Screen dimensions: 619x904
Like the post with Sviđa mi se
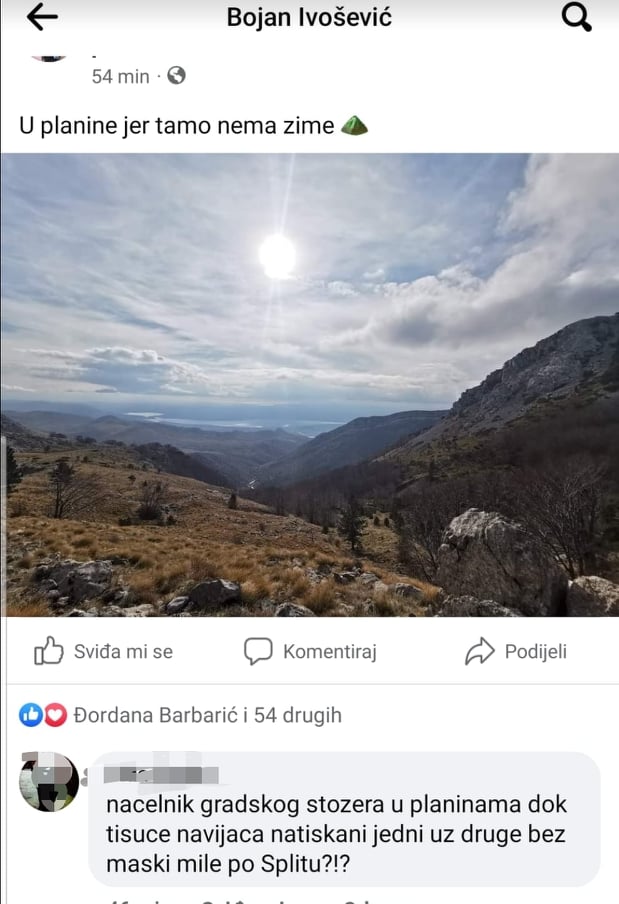[x=103, y=652]
